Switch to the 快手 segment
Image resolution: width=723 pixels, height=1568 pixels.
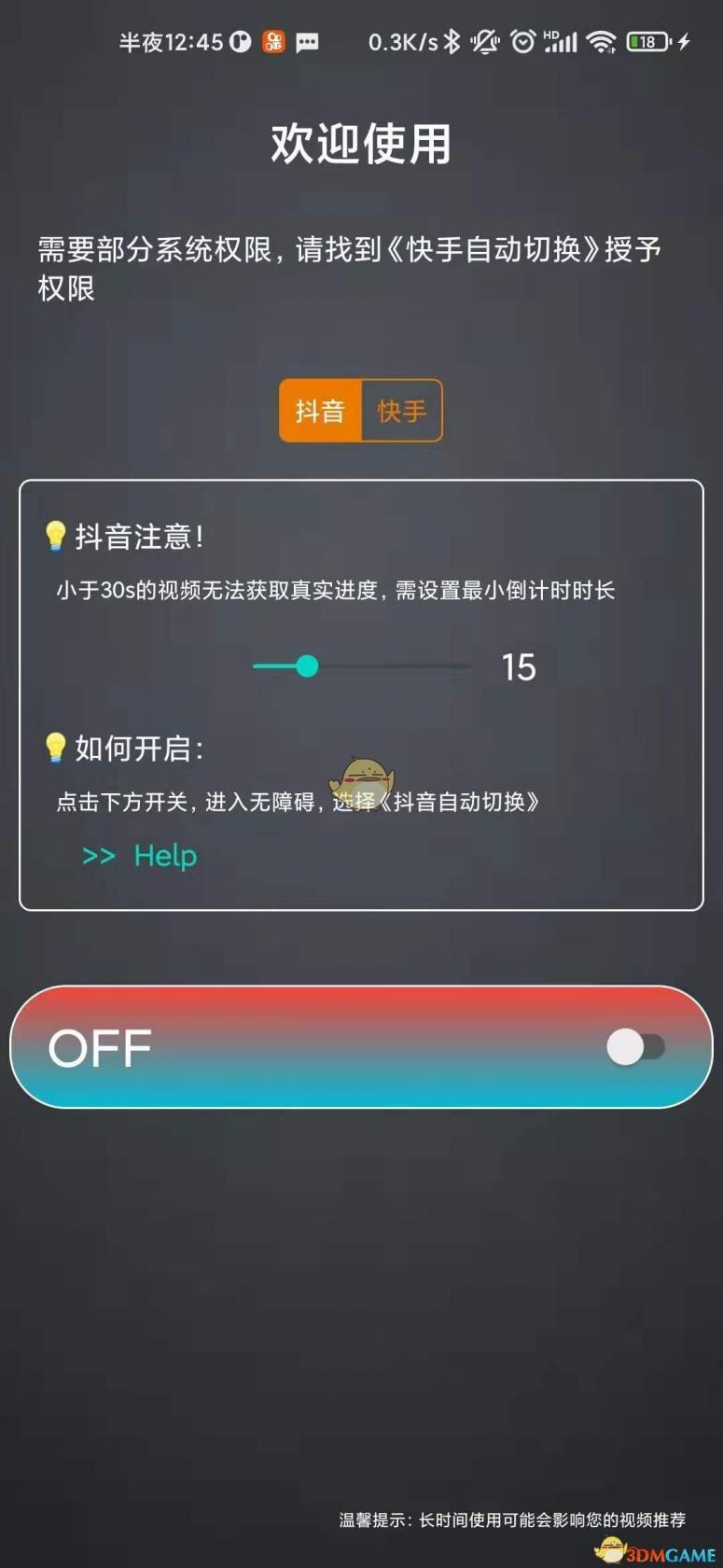(402, 411)
